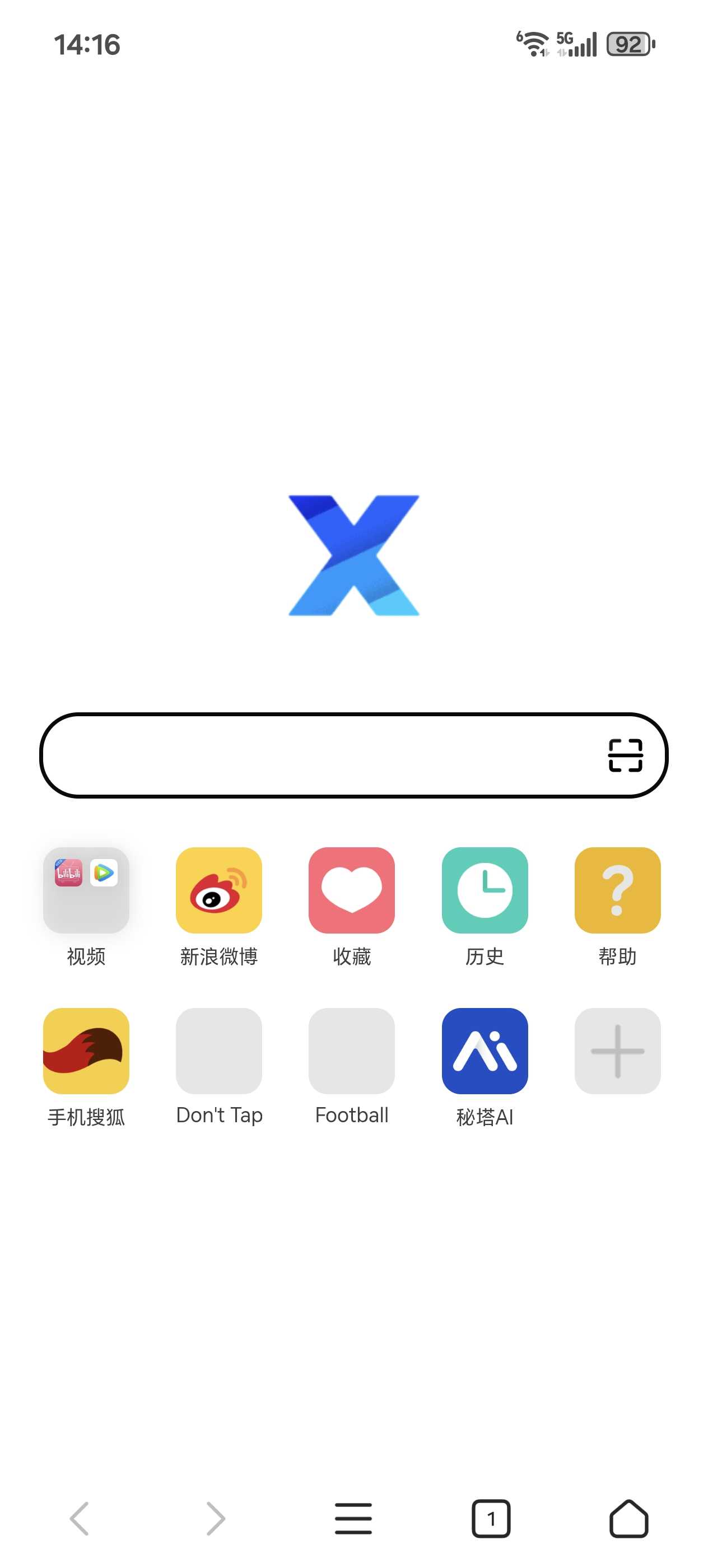This screenshot has height=1568, width=708.
Task: Open 收藏 bookmarks
Action: pos(351,890)
